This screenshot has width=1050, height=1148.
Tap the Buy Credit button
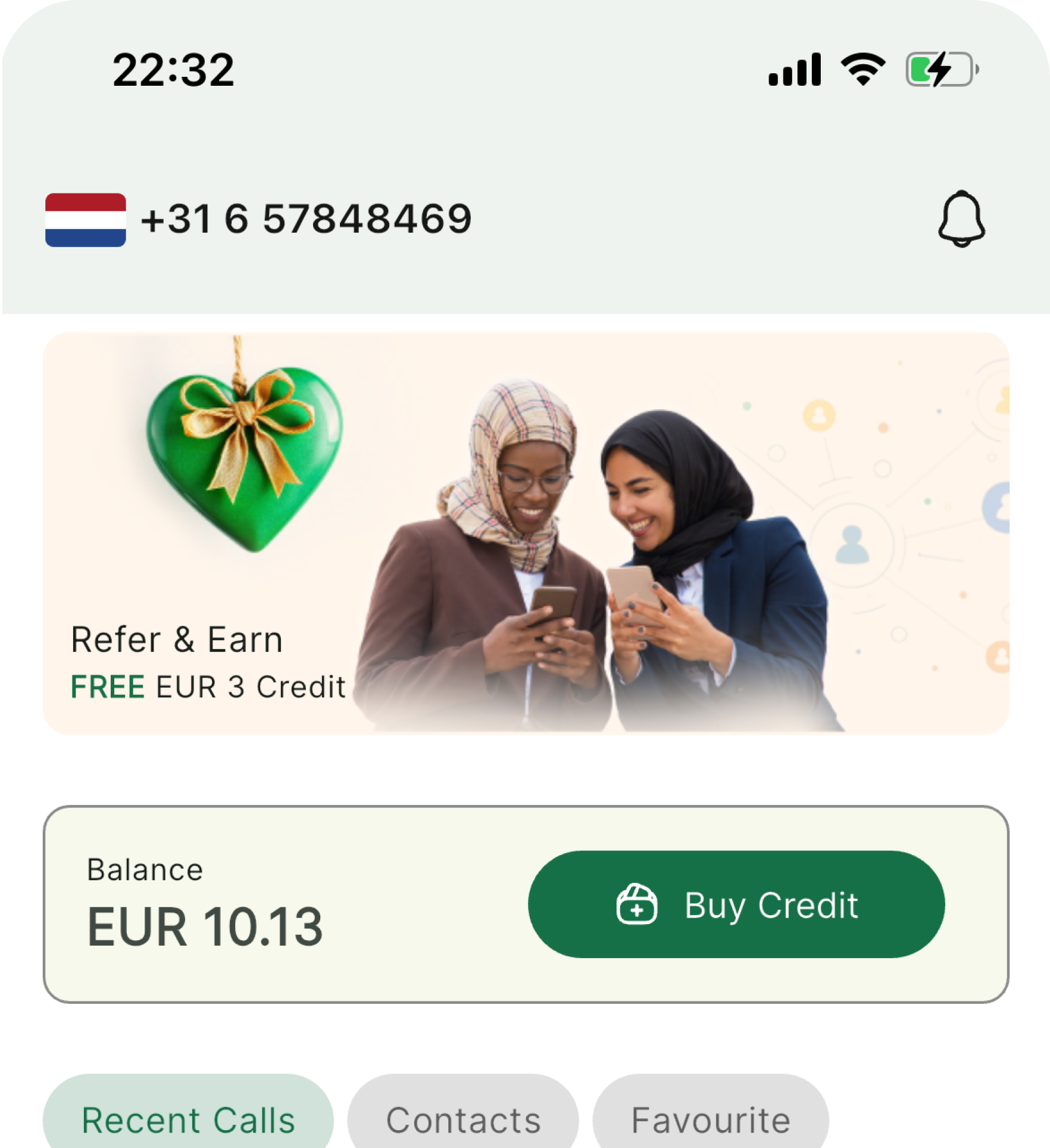[736, 904]
